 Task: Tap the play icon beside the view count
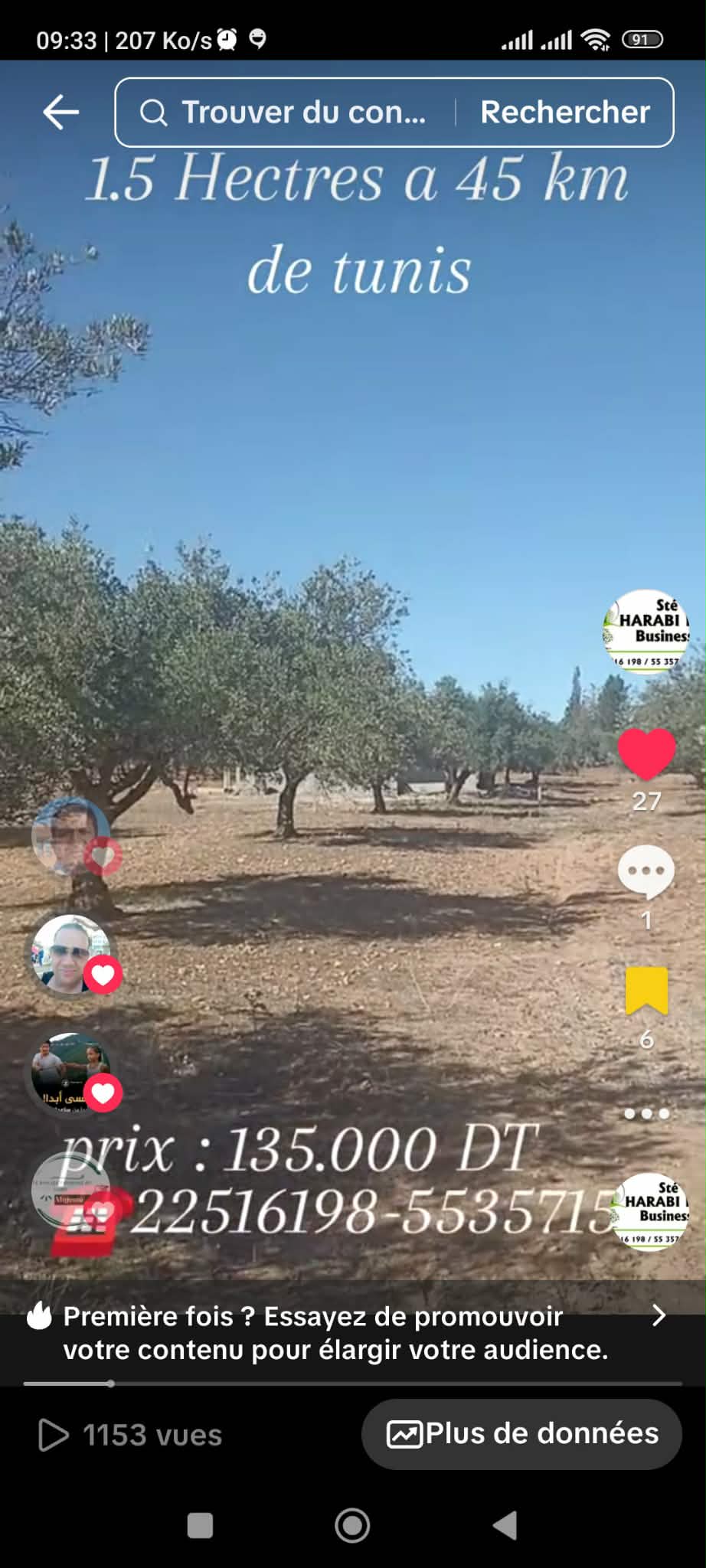coord(54,1435)
